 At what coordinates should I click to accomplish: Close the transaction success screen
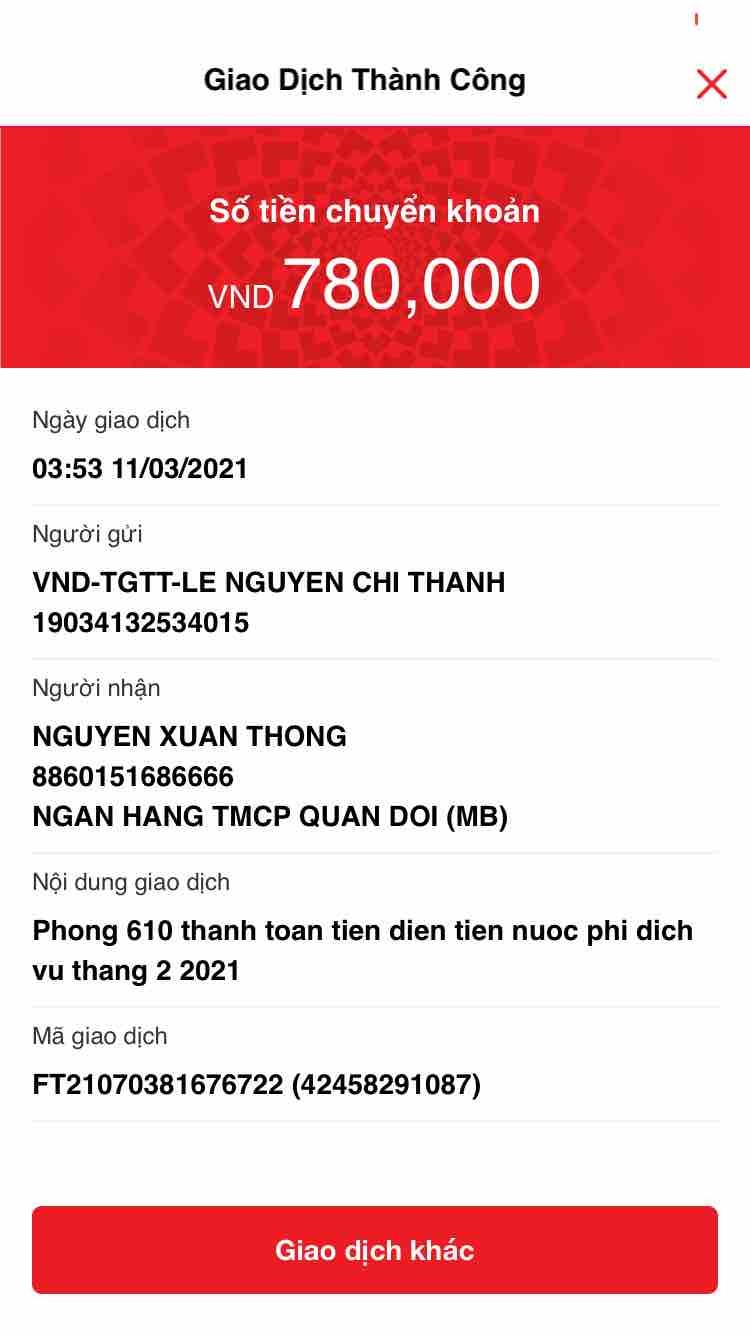point(711,84)
